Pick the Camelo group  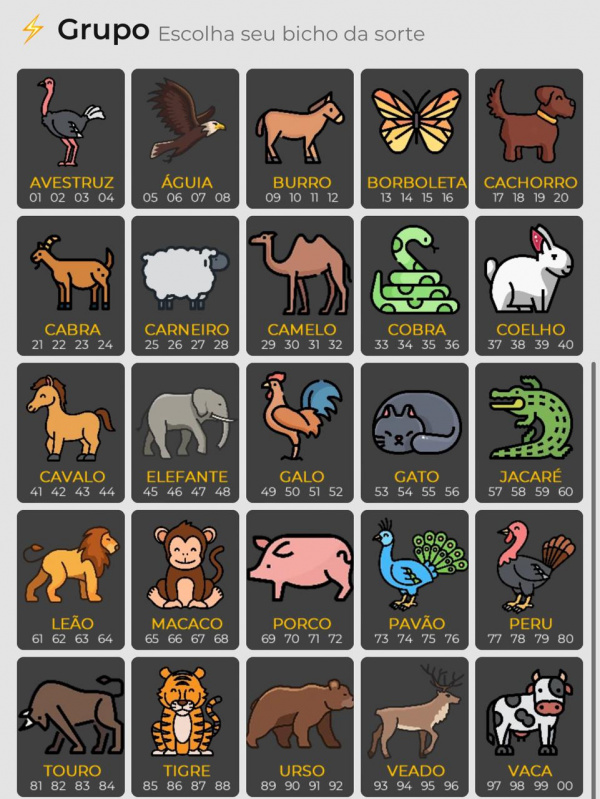[300, 285]
